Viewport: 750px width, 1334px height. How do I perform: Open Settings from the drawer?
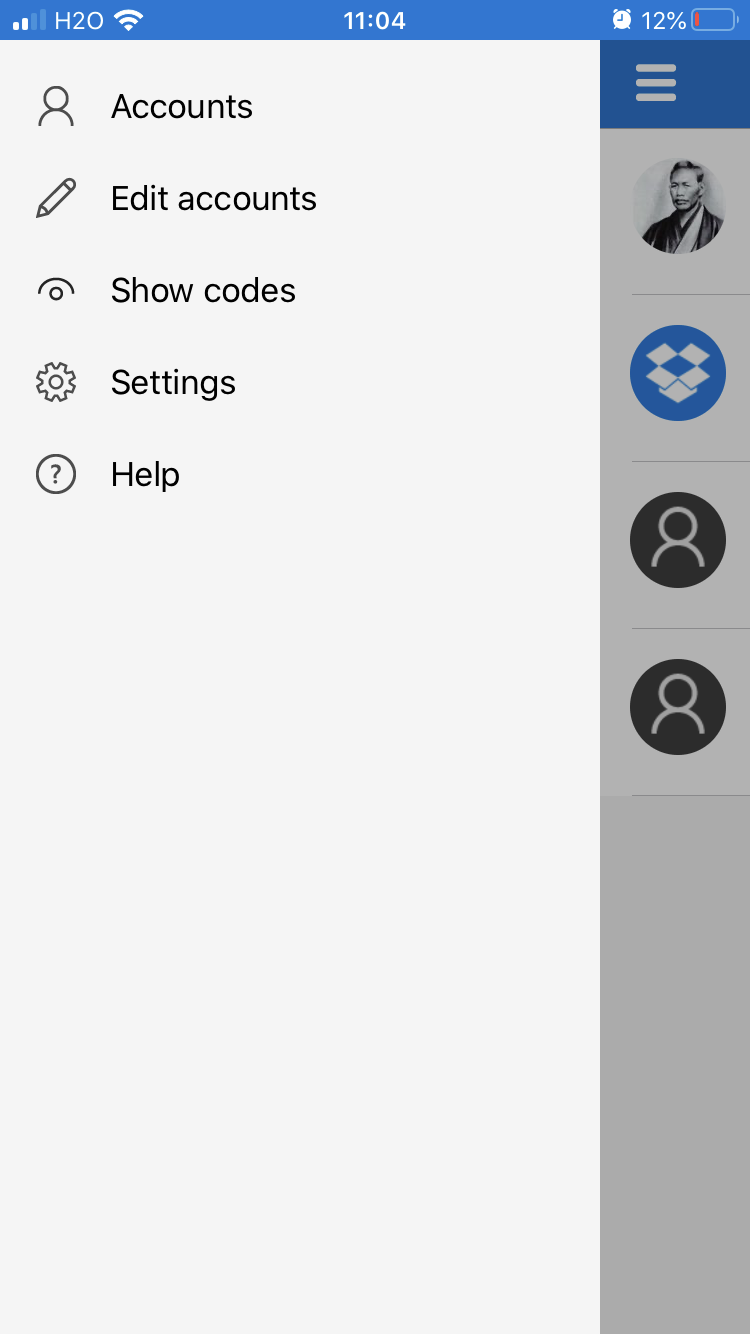pos(173,383)
